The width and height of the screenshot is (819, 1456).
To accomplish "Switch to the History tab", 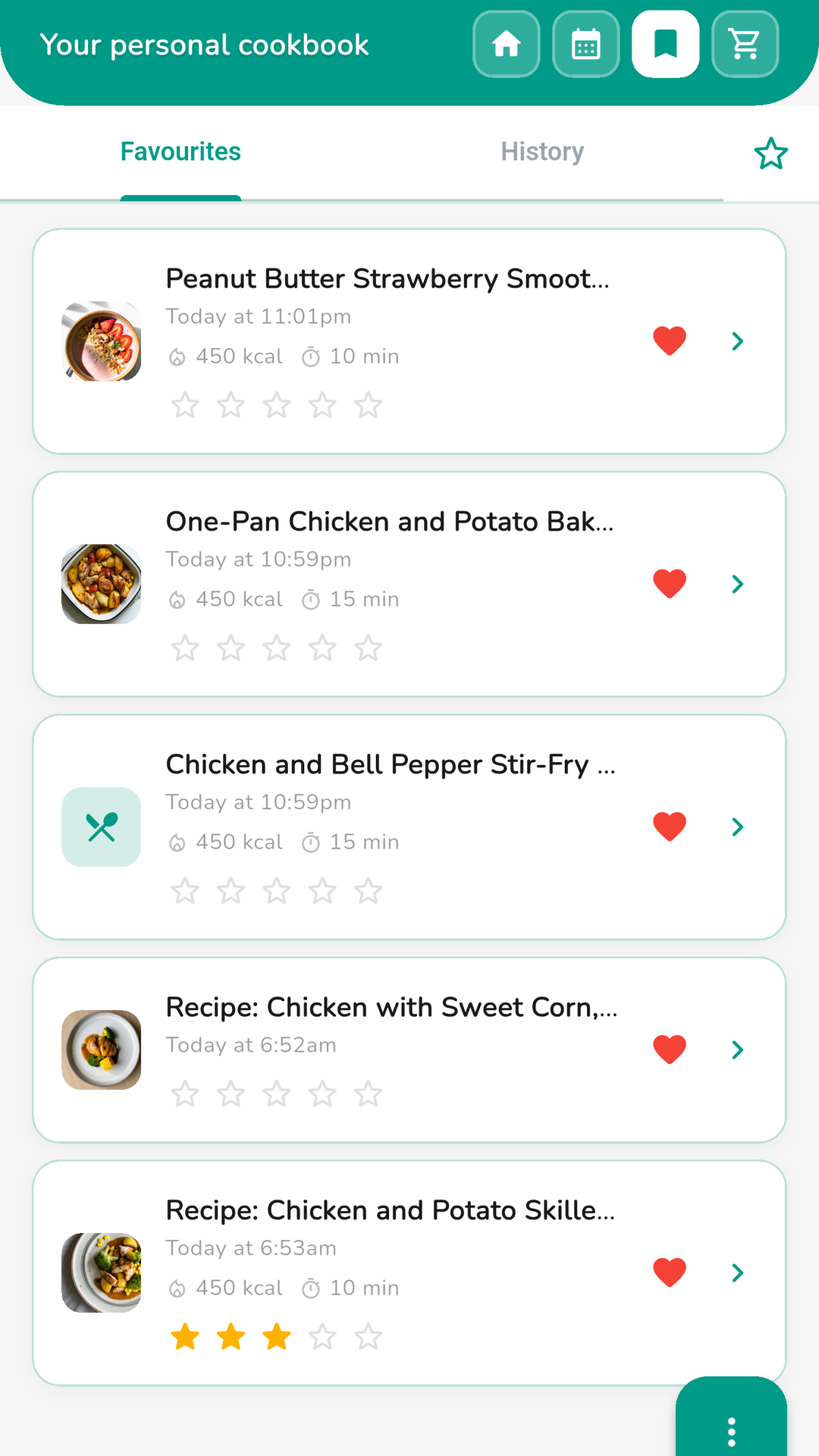I will pos(542,151).
